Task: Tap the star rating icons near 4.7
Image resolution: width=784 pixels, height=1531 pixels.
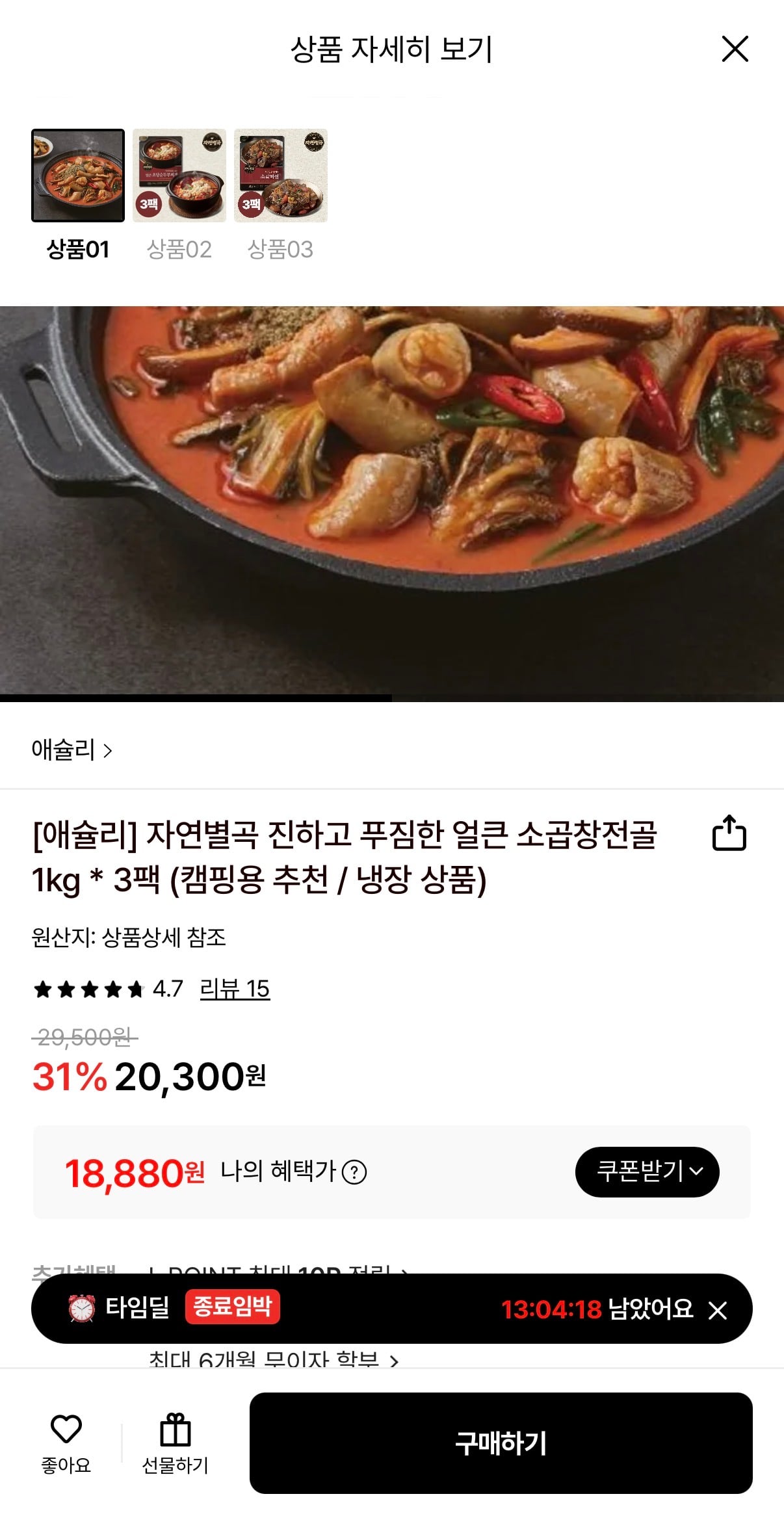Action: pyautogui.click(x=88, y=989)
